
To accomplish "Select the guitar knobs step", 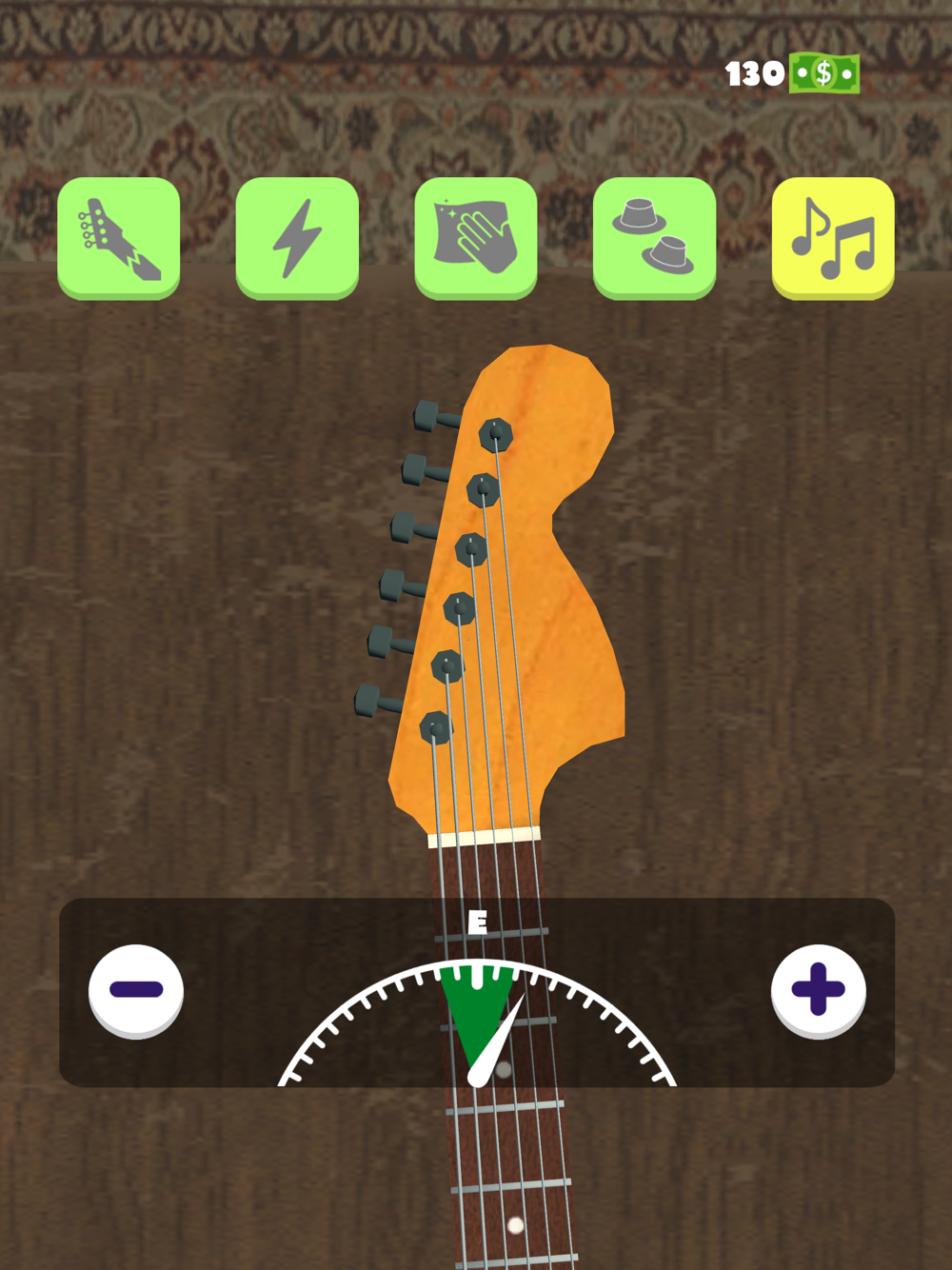I will pyautogui.click(x=655, y=238).
